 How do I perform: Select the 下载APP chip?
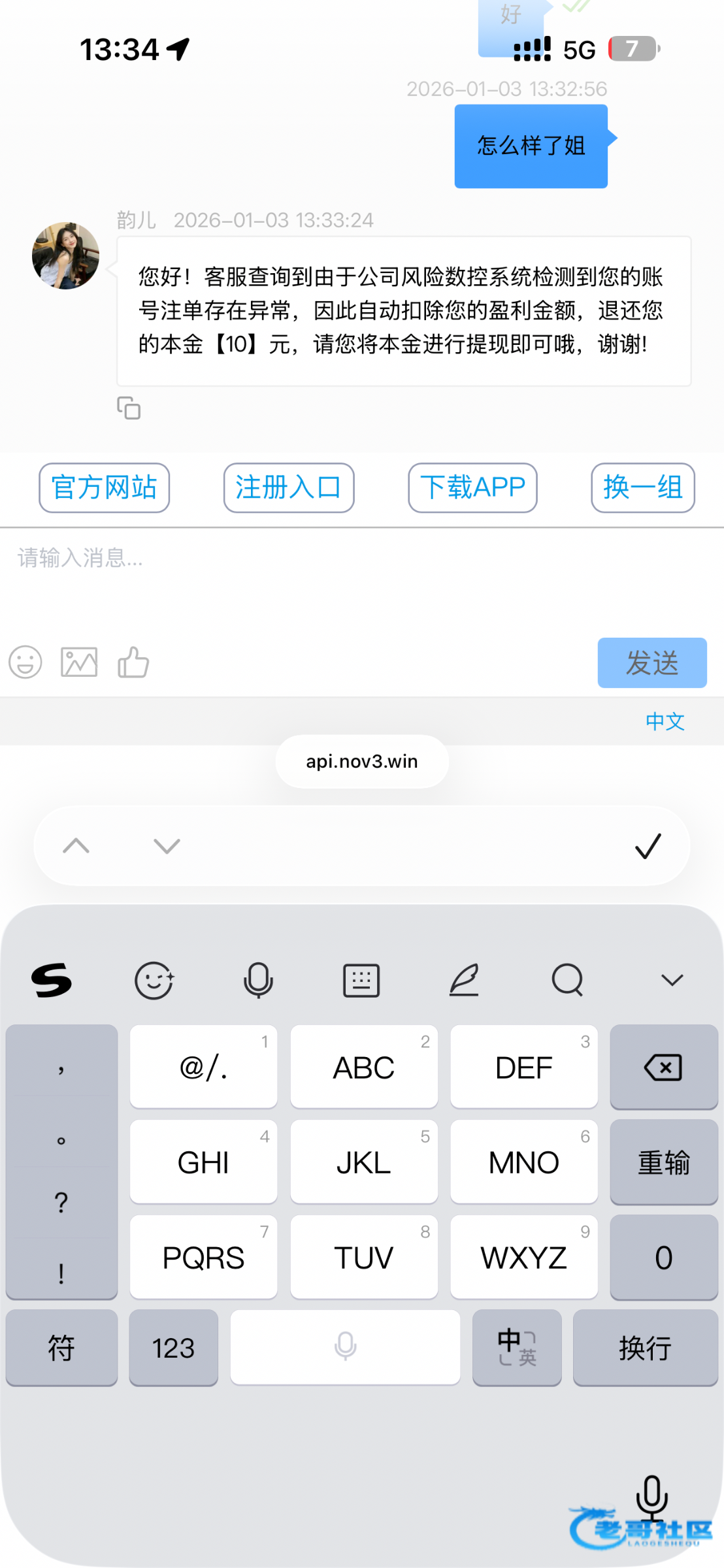click(x=472, y=488)
